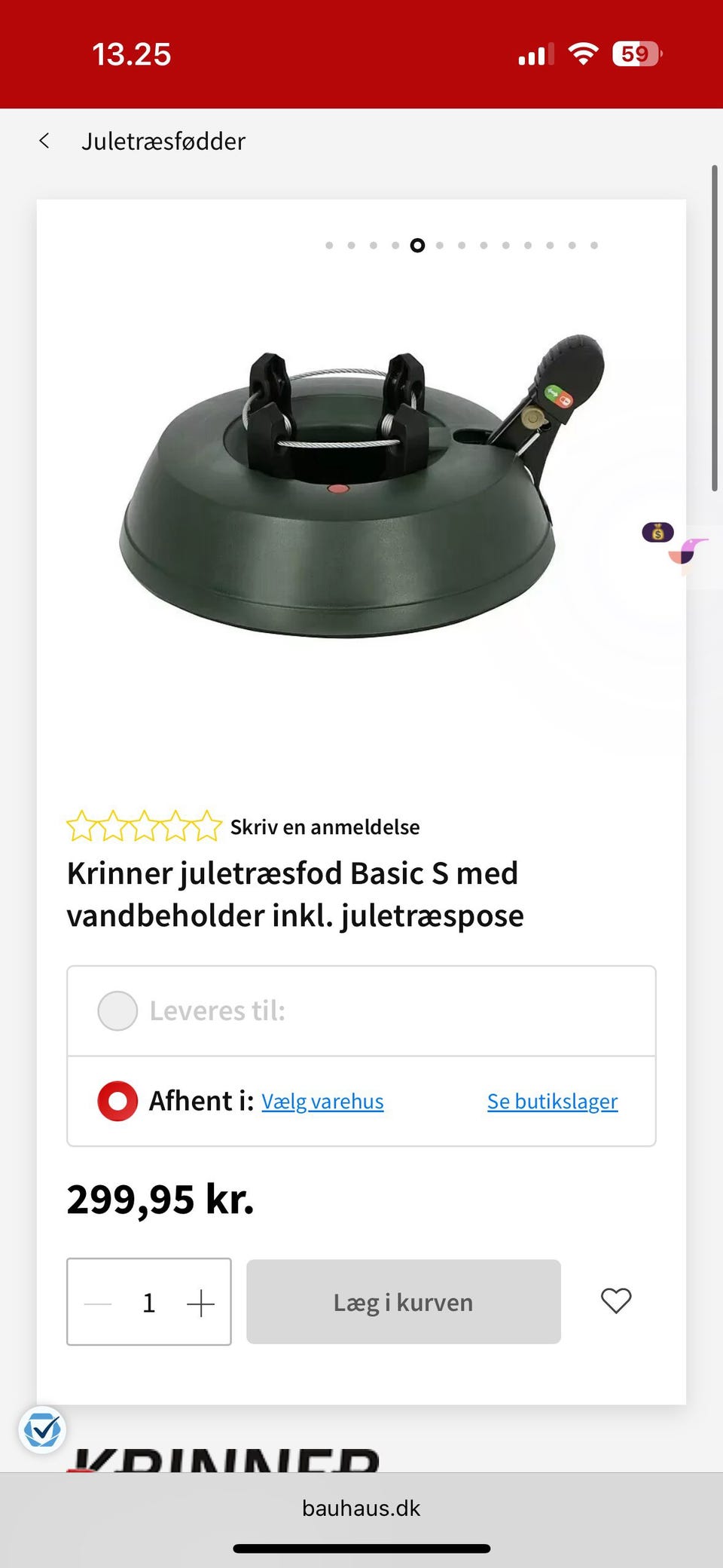The height and width of the screenshot is (1568, 723).
Task: Check battery indicator in status bar
Action: point(636,53)
